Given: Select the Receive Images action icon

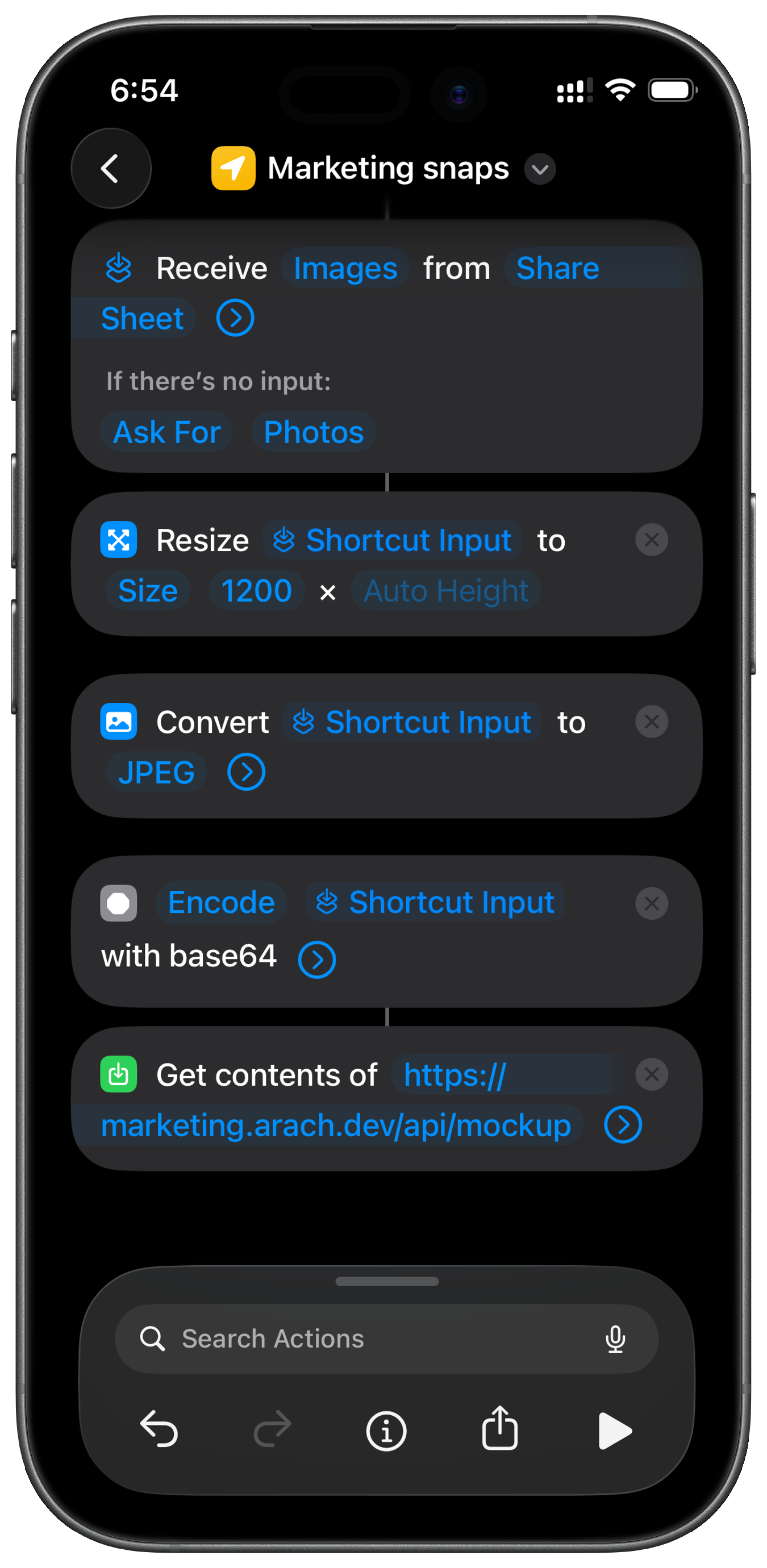Looking at the screenshot, I should pos(119,268).
